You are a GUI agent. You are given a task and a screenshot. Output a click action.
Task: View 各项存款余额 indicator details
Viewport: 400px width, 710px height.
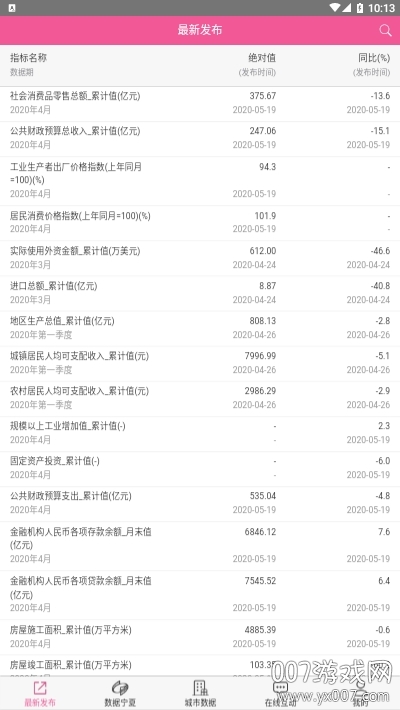coord(200,546)
